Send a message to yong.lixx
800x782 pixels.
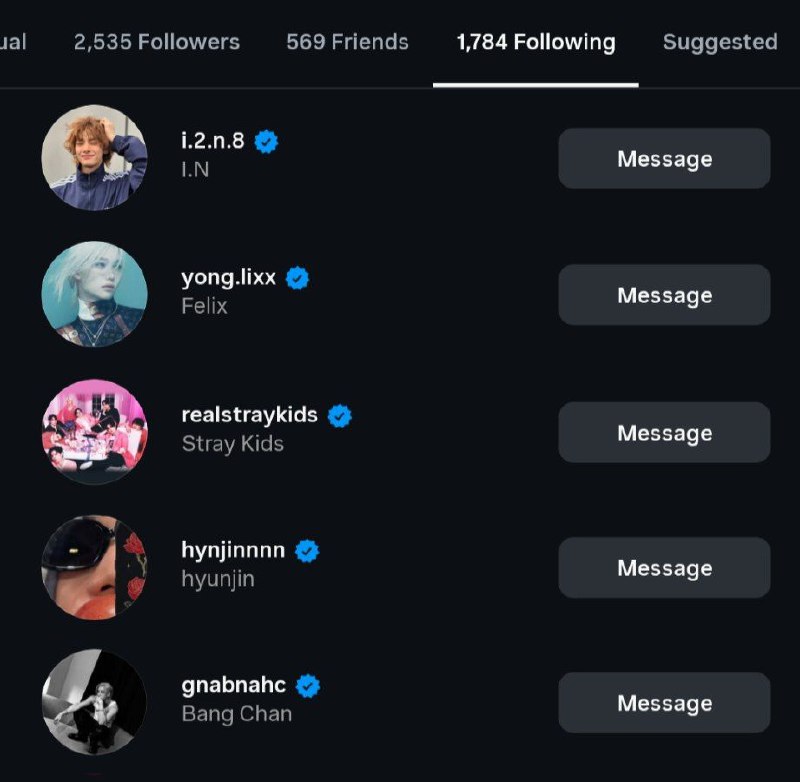[x=664, y=295]
